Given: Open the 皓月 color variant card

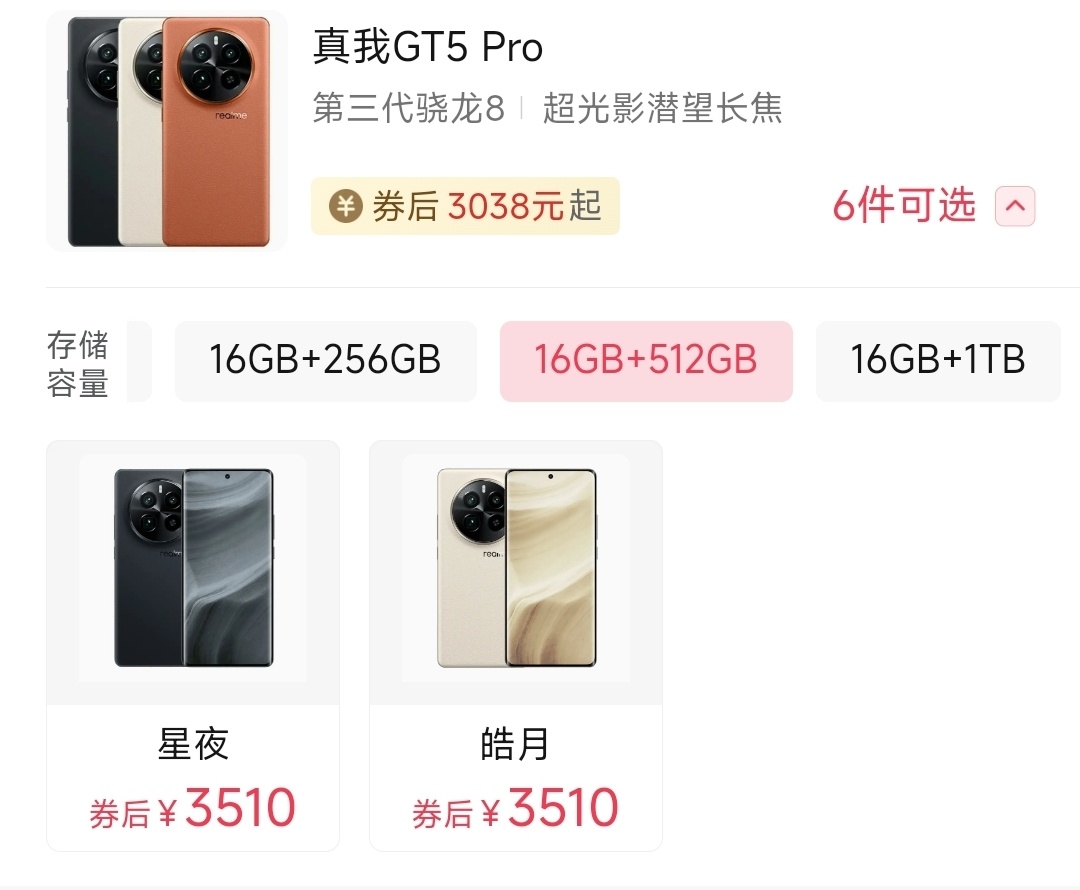Looking at the screenshot, I should (x=515, y=645).
